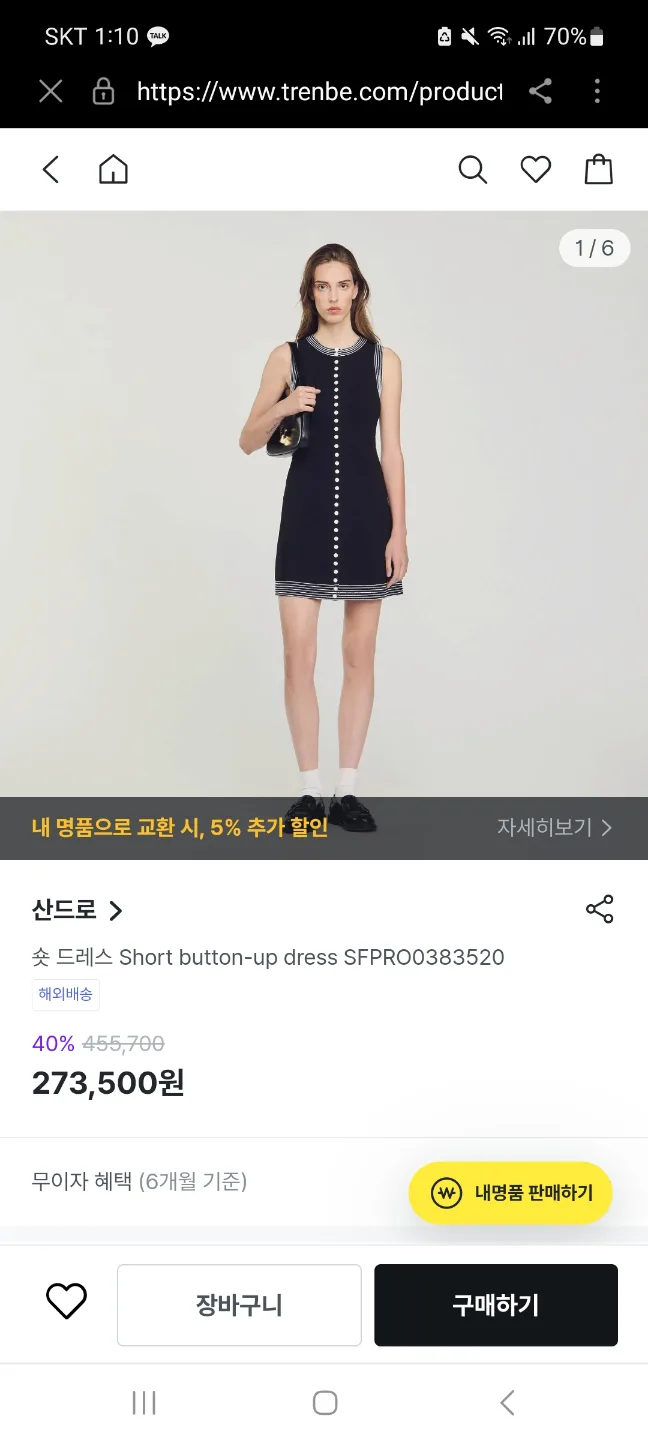The width and height of the screenshot is (648, 1440).
Task: Open the shopping bag
Action: coord(598,170)
